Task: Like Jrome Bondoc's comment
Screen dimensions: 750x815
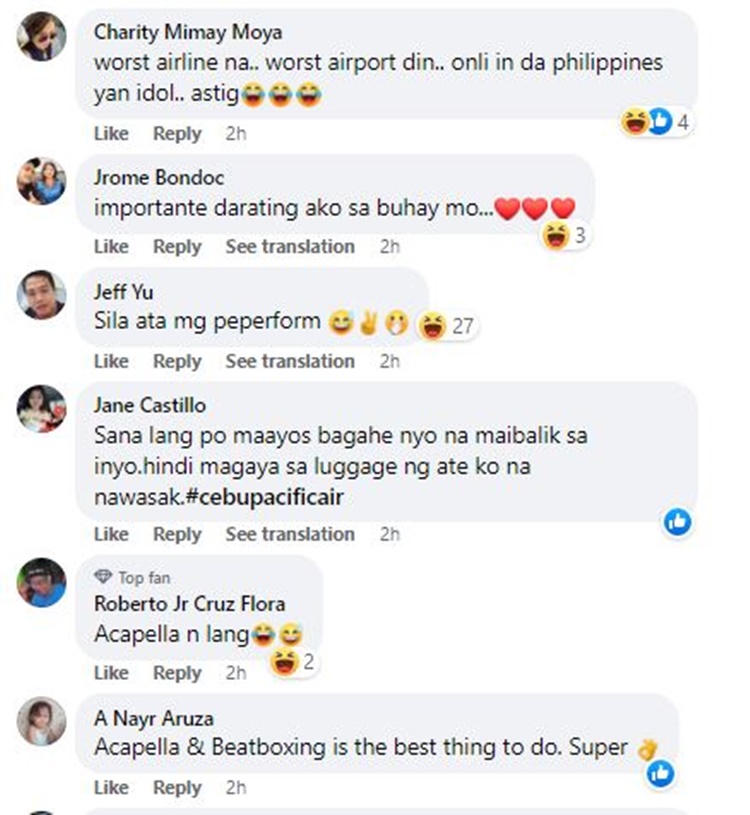Action: 111,246
